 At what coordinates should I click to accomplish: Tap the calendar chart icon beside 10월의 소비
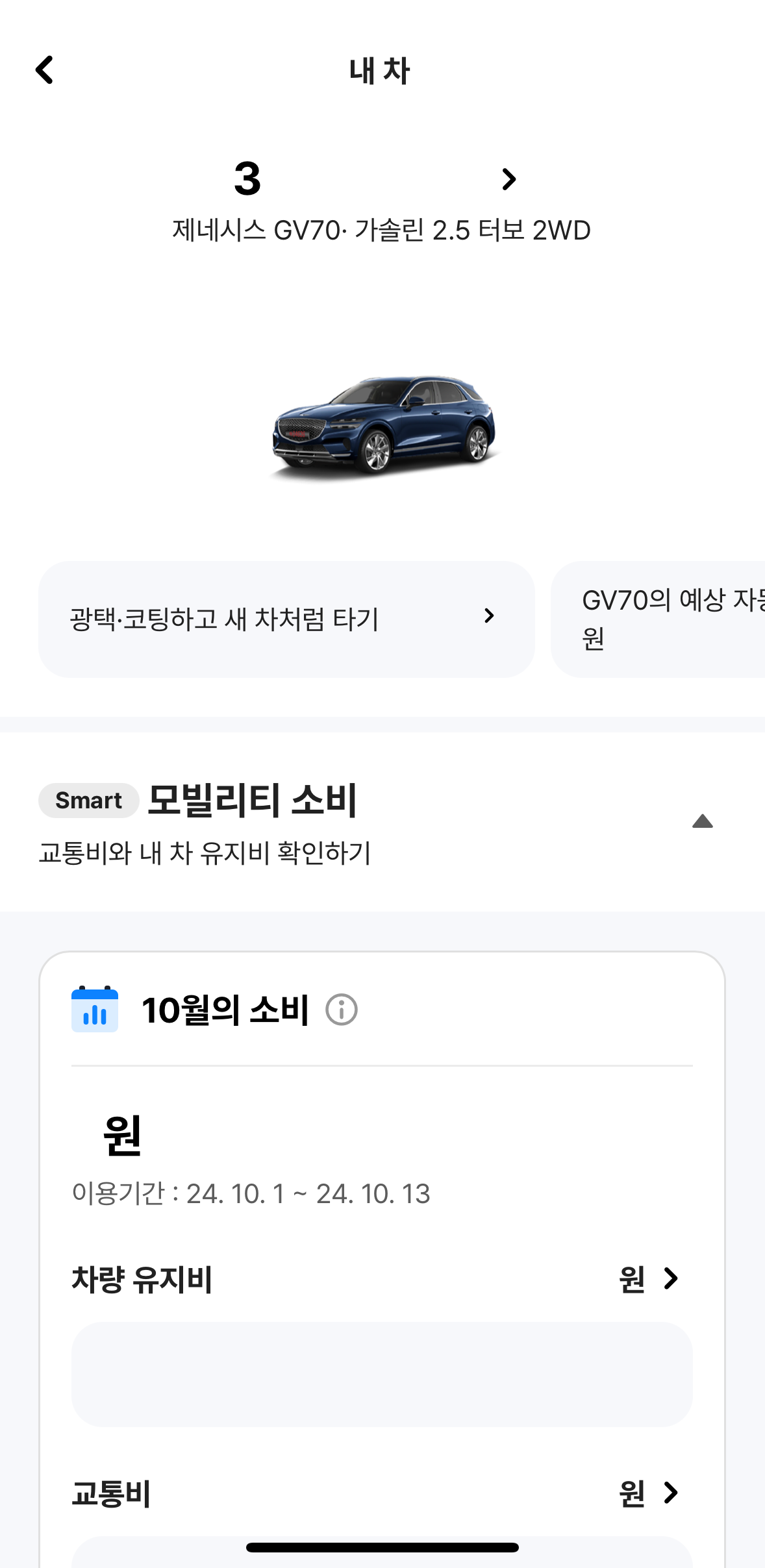point(94,1010)
